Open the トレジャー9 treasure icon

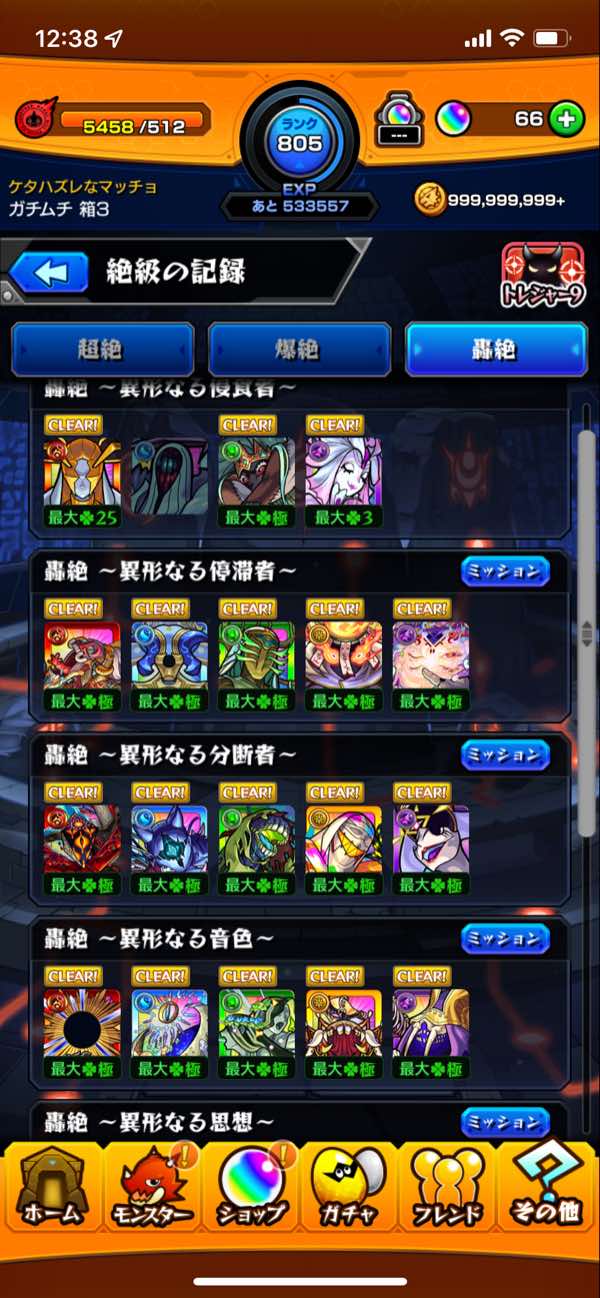tap(543, 275)
